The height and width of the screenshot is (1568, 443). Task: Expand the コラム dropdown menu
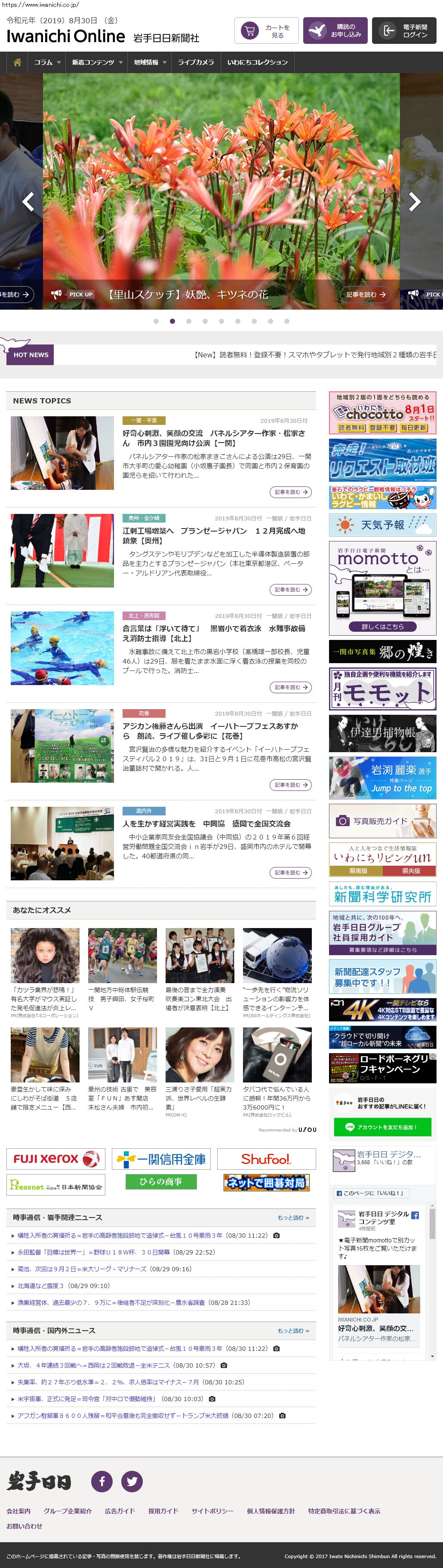pos(47,62)
